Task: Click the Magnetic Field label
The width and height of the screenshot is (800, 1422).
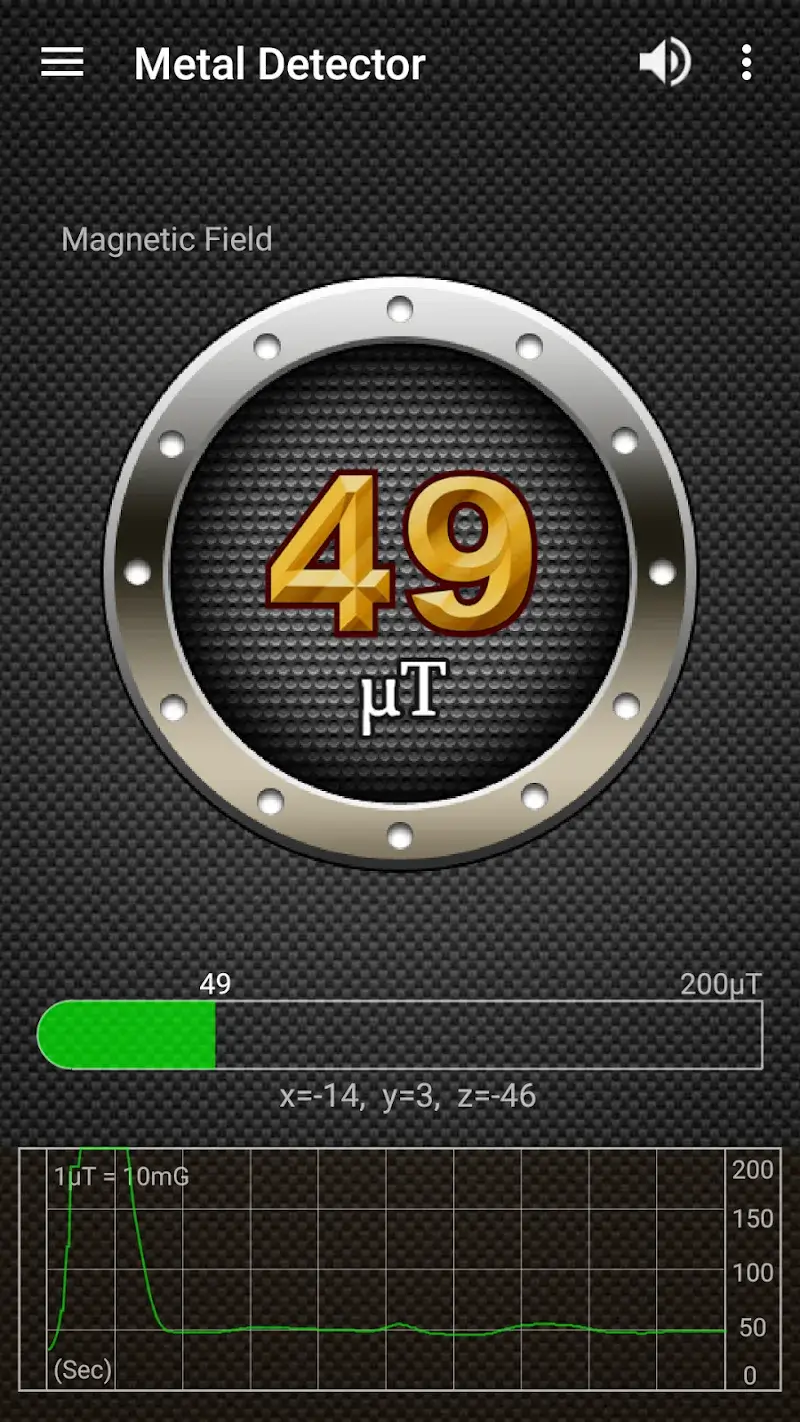Action: tap(167, 239)
